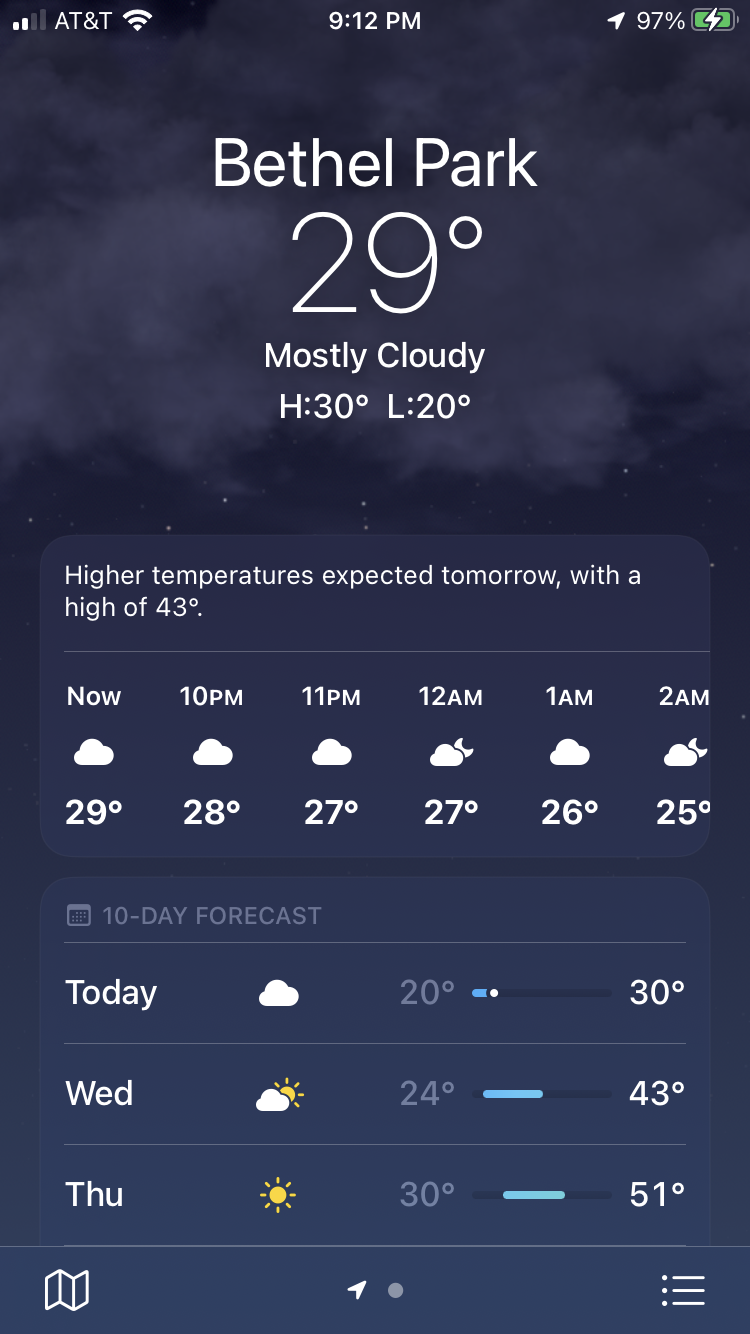
Task: Open Wed forecast details
Action: [374, 1094]
